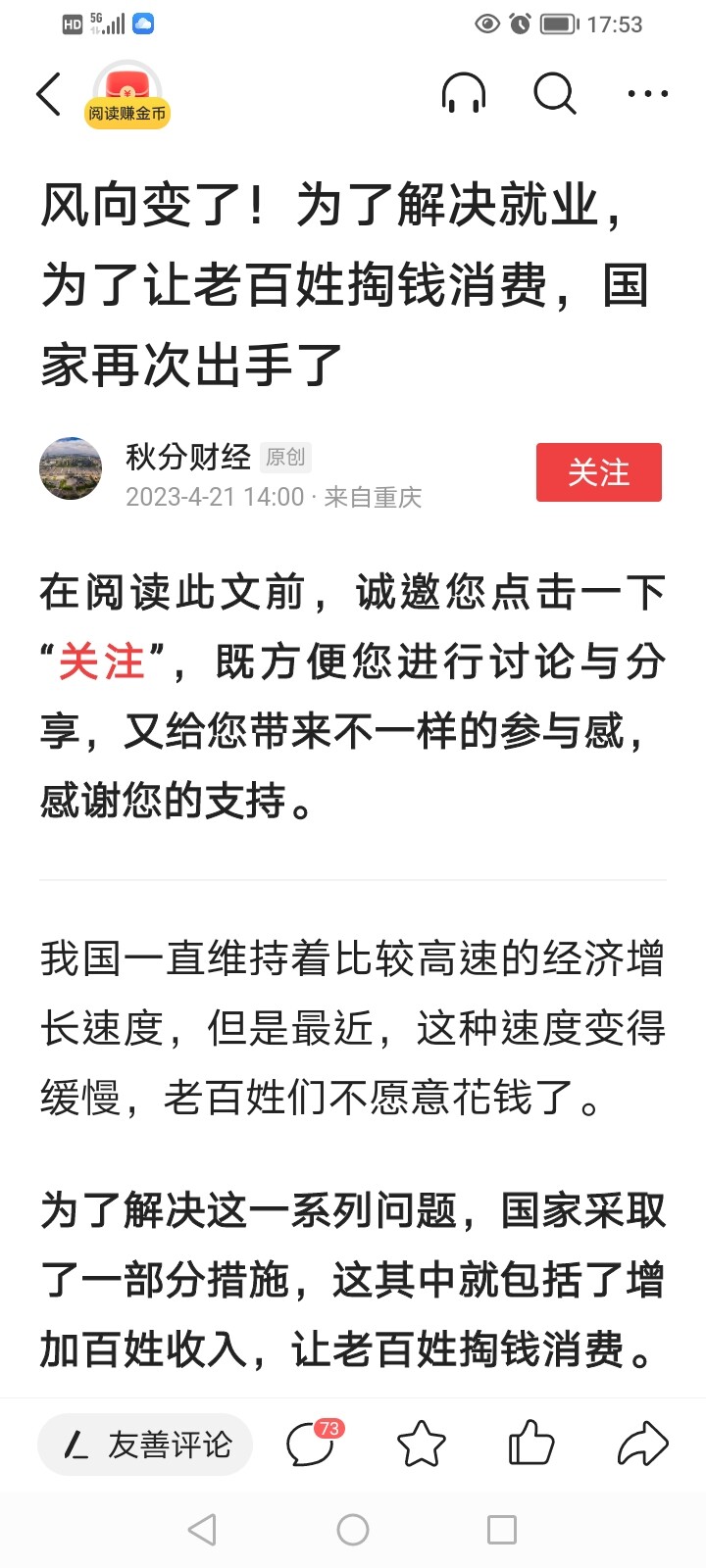Open system recent apps square
The image size is (706, 1568).
pos(502,1530)
